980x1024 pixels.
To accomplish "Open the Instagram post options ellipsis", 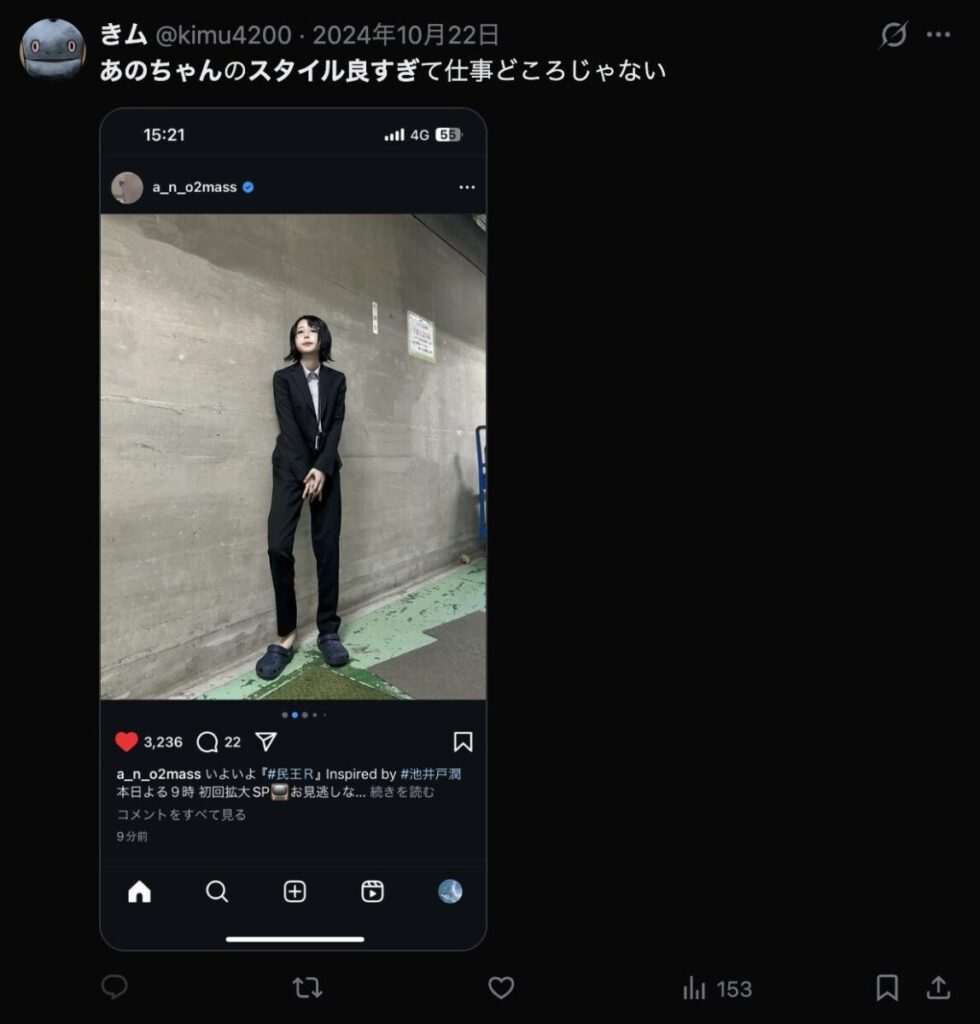I will click(465, 186).
